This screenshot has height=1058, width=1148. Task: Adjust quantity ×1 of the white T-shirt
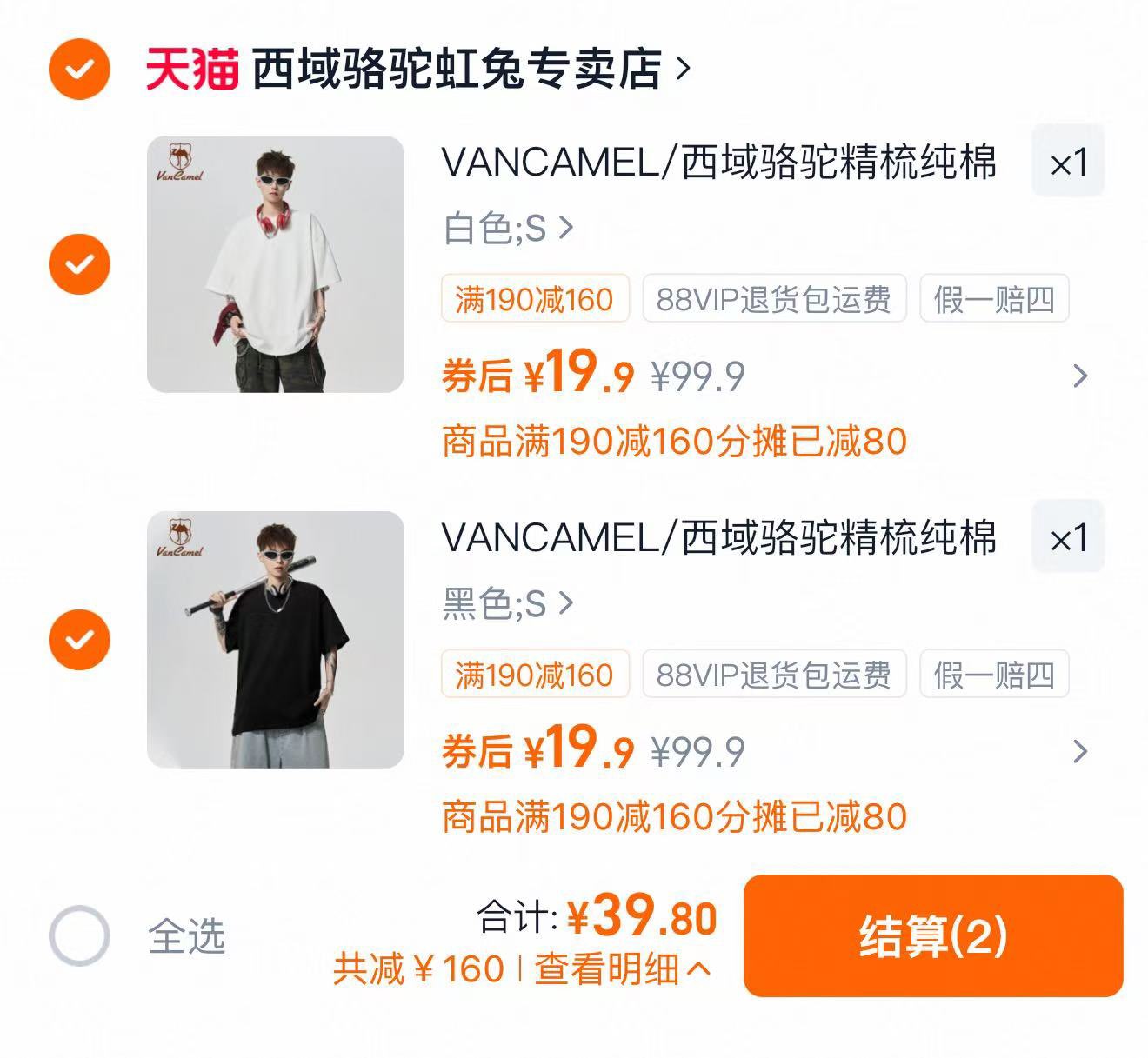point(1068,162)
